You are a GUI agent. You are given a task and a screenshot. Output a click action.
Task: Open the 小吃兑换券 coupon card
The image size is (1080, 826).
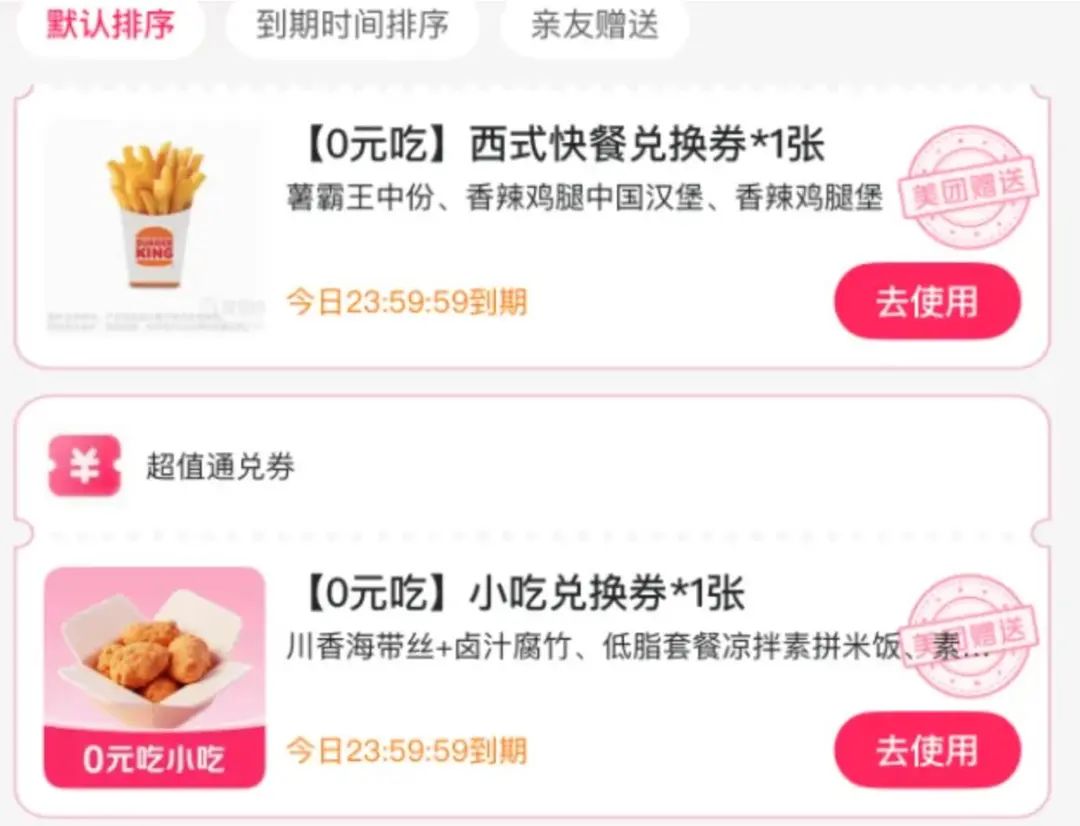[x=522, y=595]
